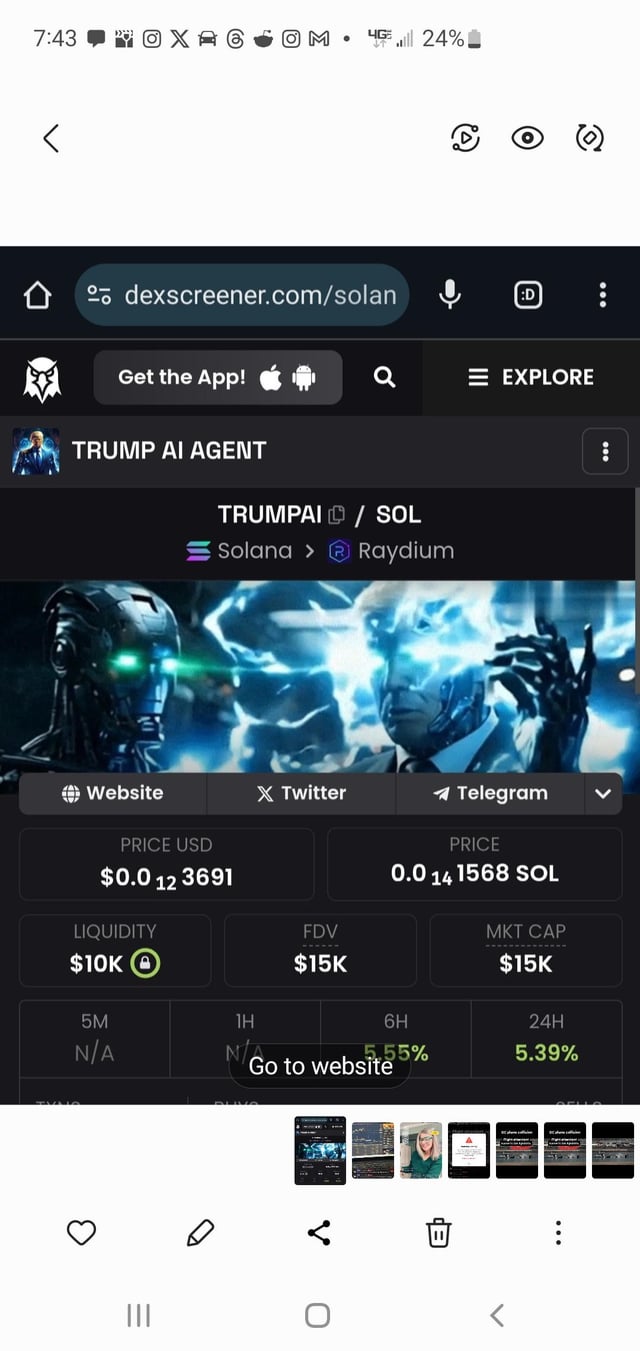Tap the circular play icon in the top bar
The image size is (640, 1351).
[465, 138]
